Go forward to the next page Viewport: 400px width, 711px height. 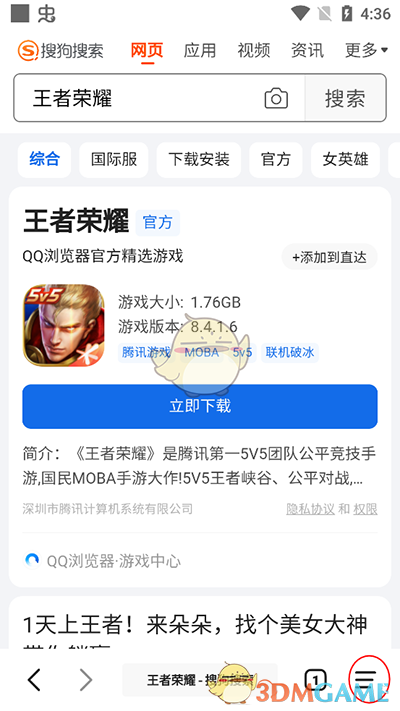click(86, 679)
